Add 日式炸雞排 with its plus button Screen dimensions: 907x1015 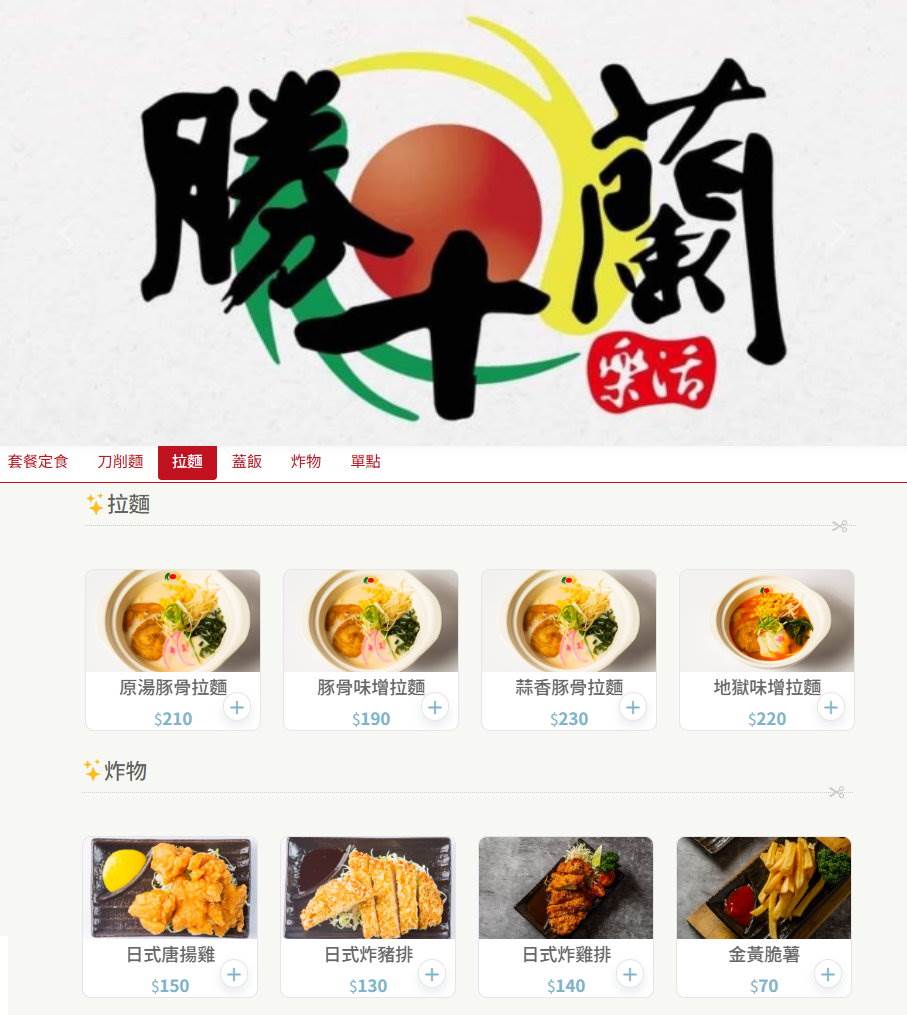tap(630, 975)
